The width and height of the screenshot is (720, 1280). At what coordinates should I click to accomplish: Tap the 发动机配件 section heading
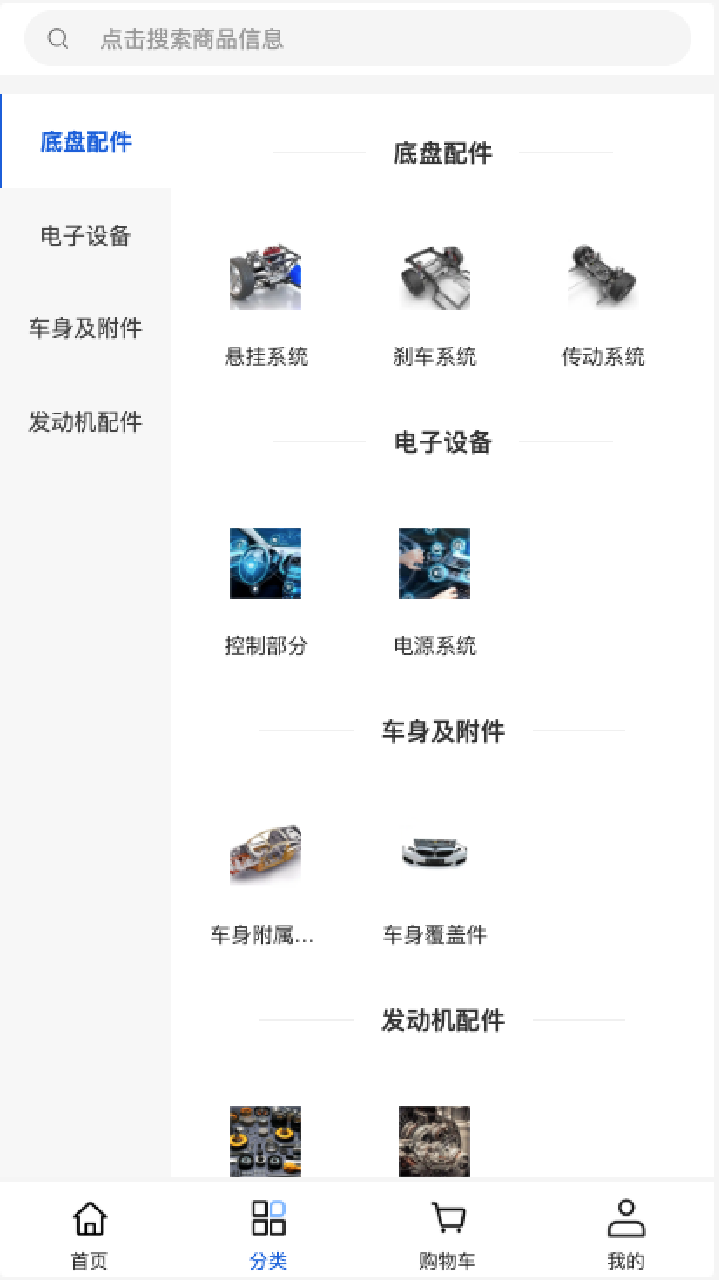coord(443,1021)
